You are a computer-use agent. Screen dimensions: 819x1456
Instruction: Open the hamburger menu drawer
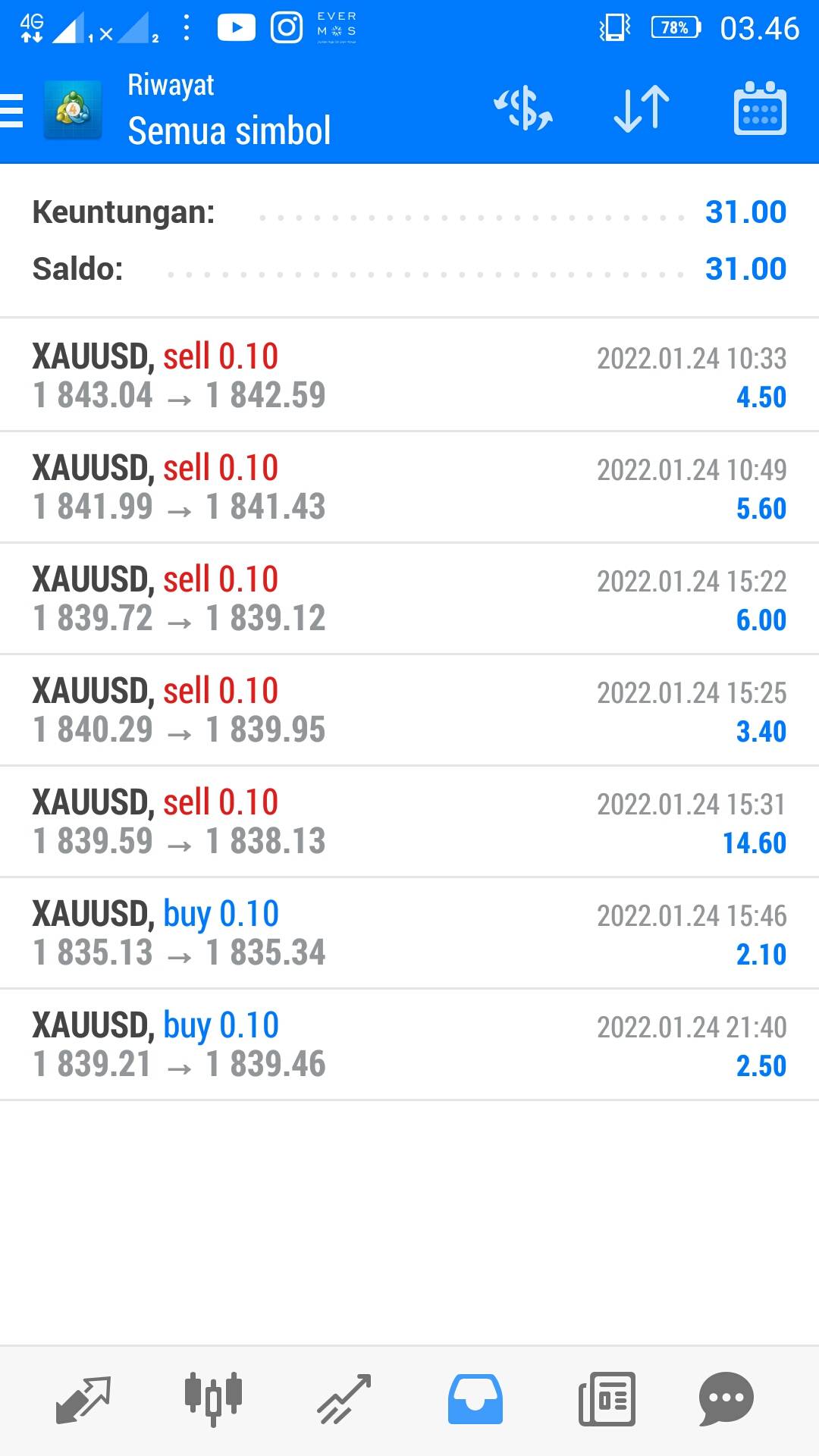coord(11,111)
